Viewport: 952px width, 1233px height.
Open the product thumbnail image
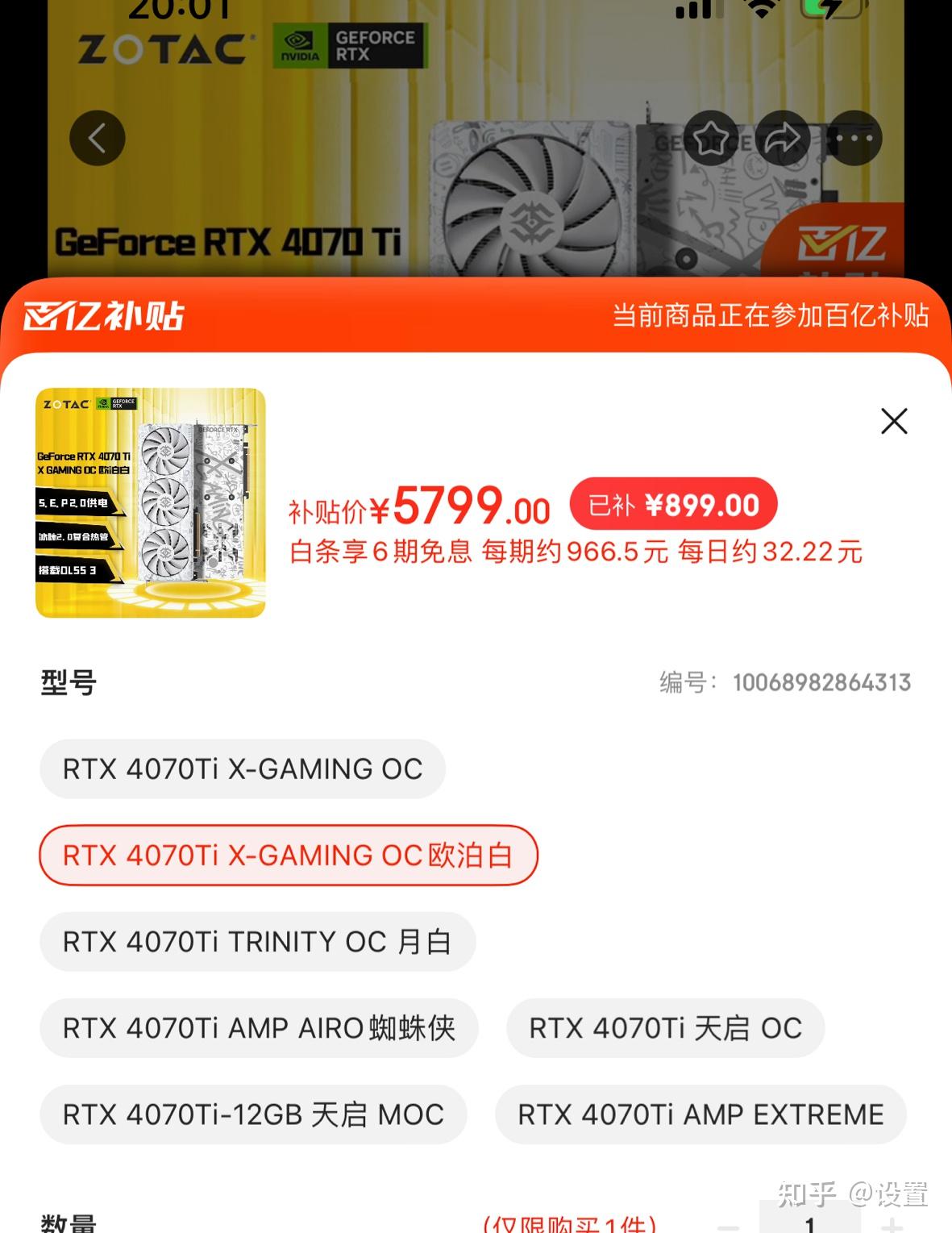click(151, 503)
